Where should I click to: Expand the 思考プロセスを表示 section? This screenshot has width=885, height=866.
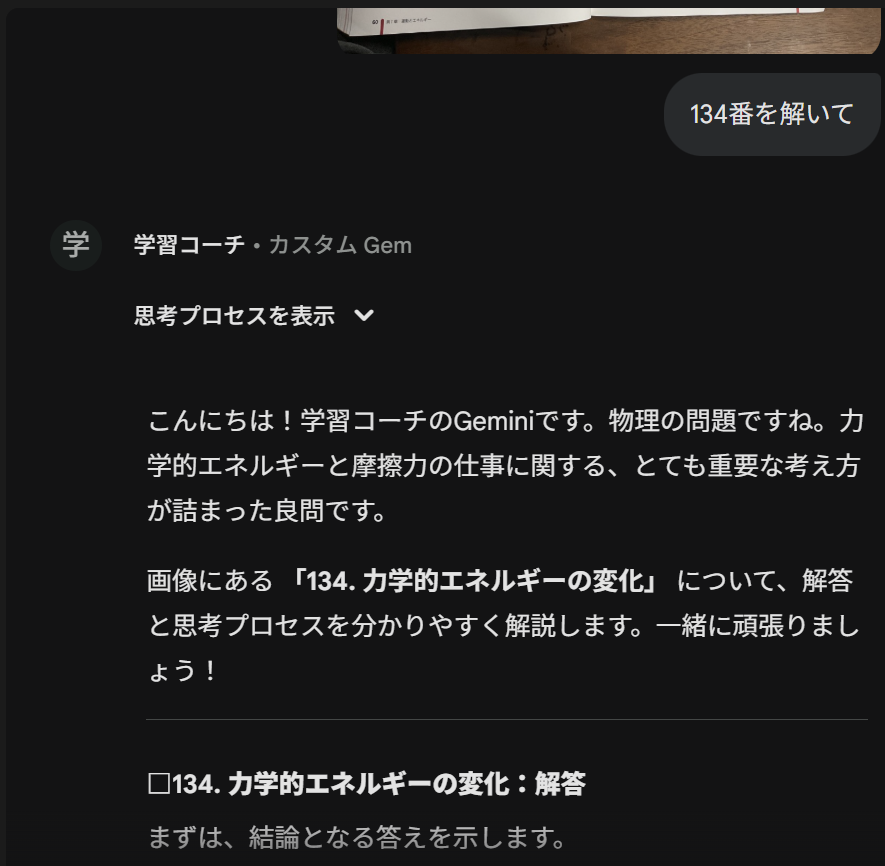click(x=254, y=316)
